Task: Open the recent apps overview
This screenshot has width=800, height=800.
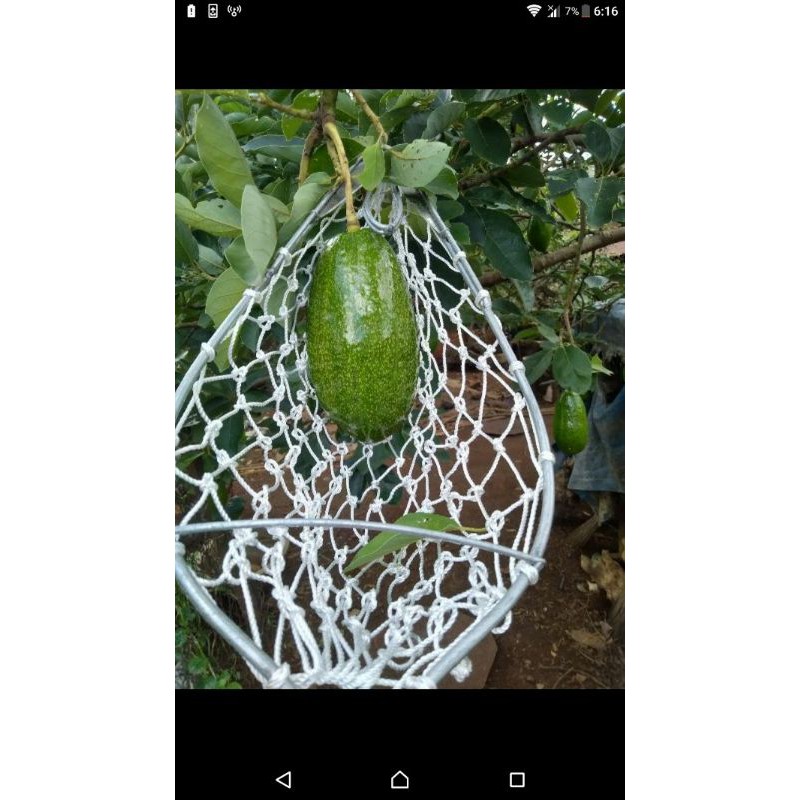Action: (517, 780)
